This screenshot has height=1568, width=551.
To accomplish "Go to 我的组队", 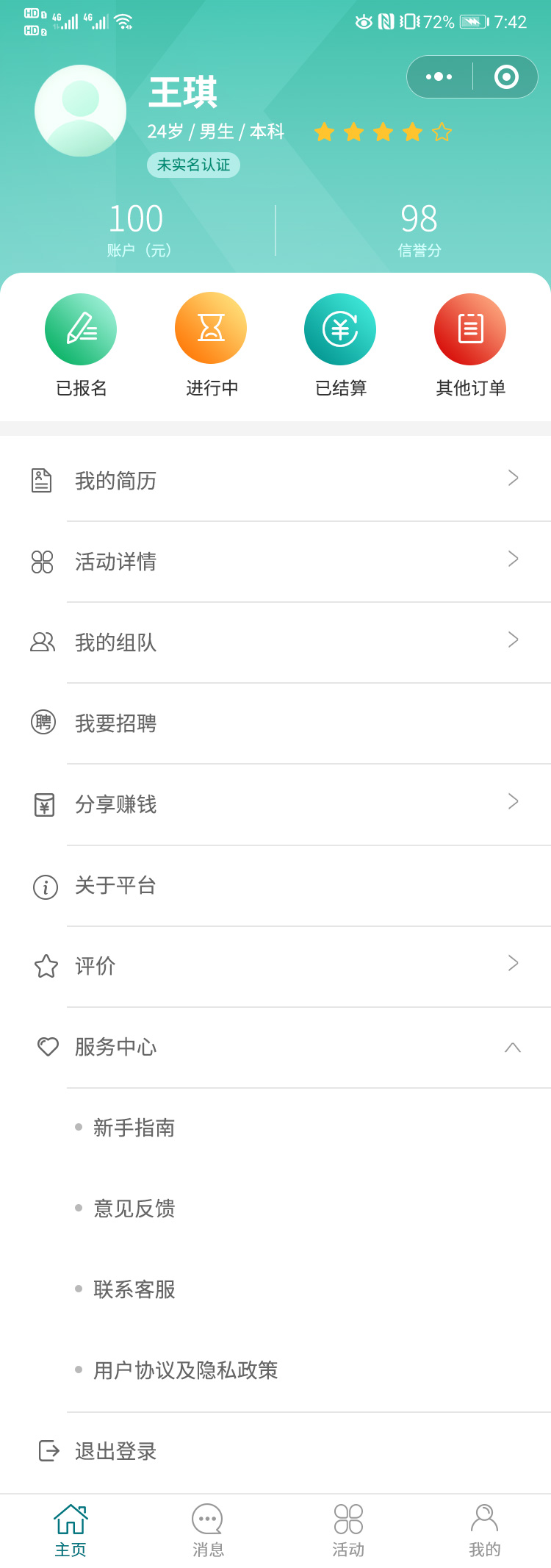I will (275, 642).
